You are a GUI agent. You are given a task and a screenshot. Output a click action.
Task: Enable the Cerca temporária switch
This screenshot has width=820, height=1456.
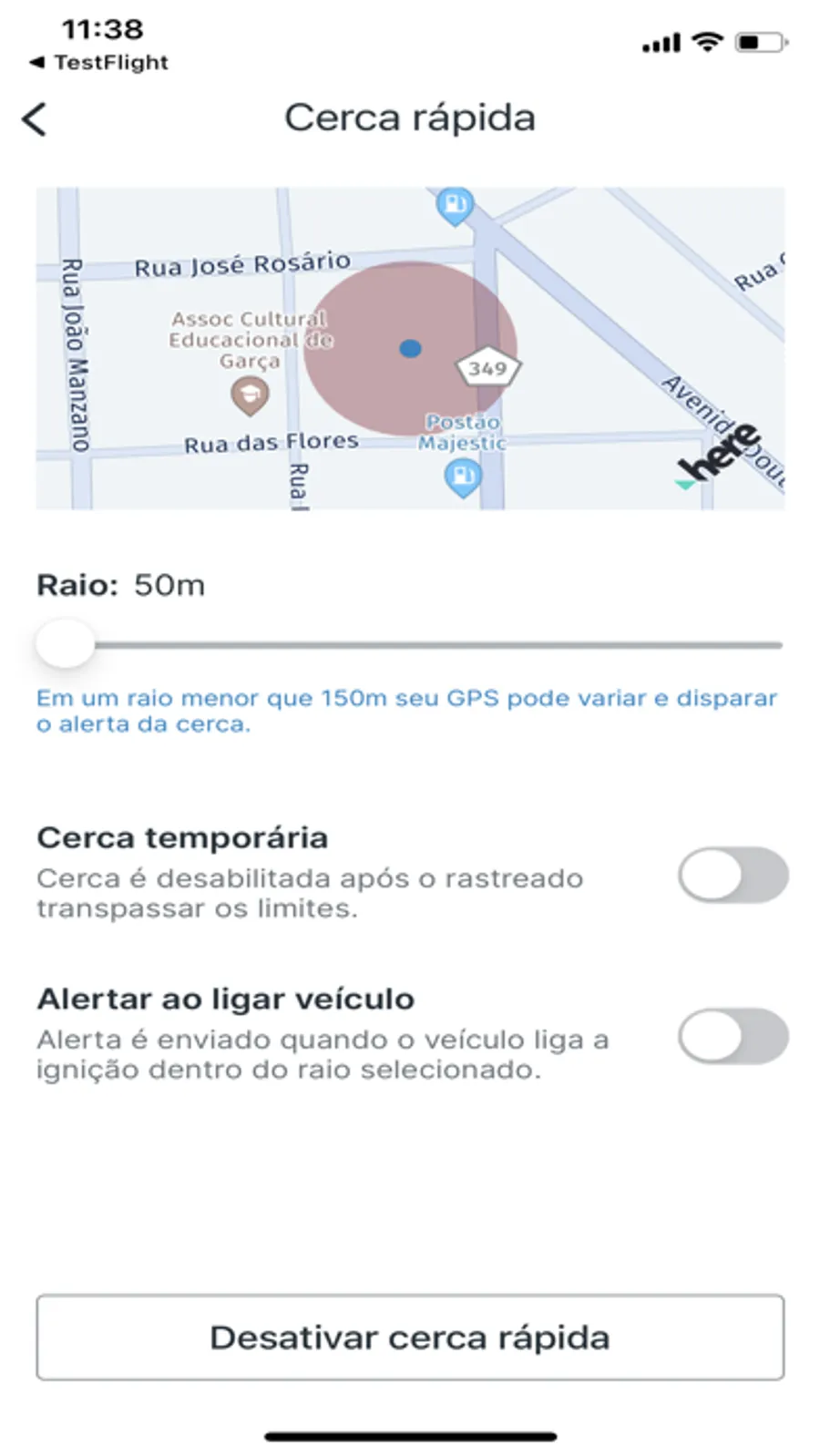coord(733,876)
